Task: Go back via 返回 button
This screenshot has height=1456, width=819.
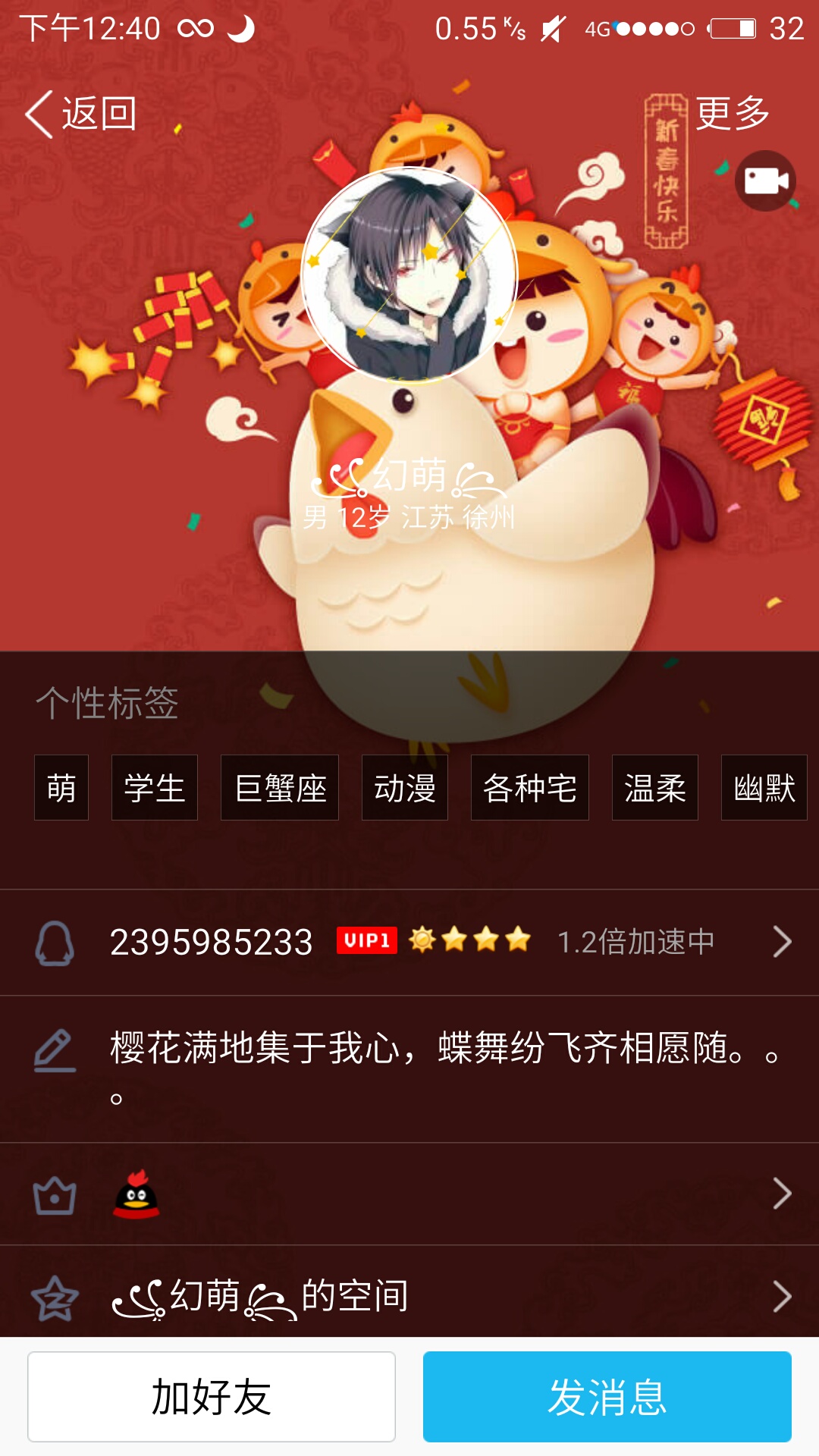Action: (x=82, y=114)
